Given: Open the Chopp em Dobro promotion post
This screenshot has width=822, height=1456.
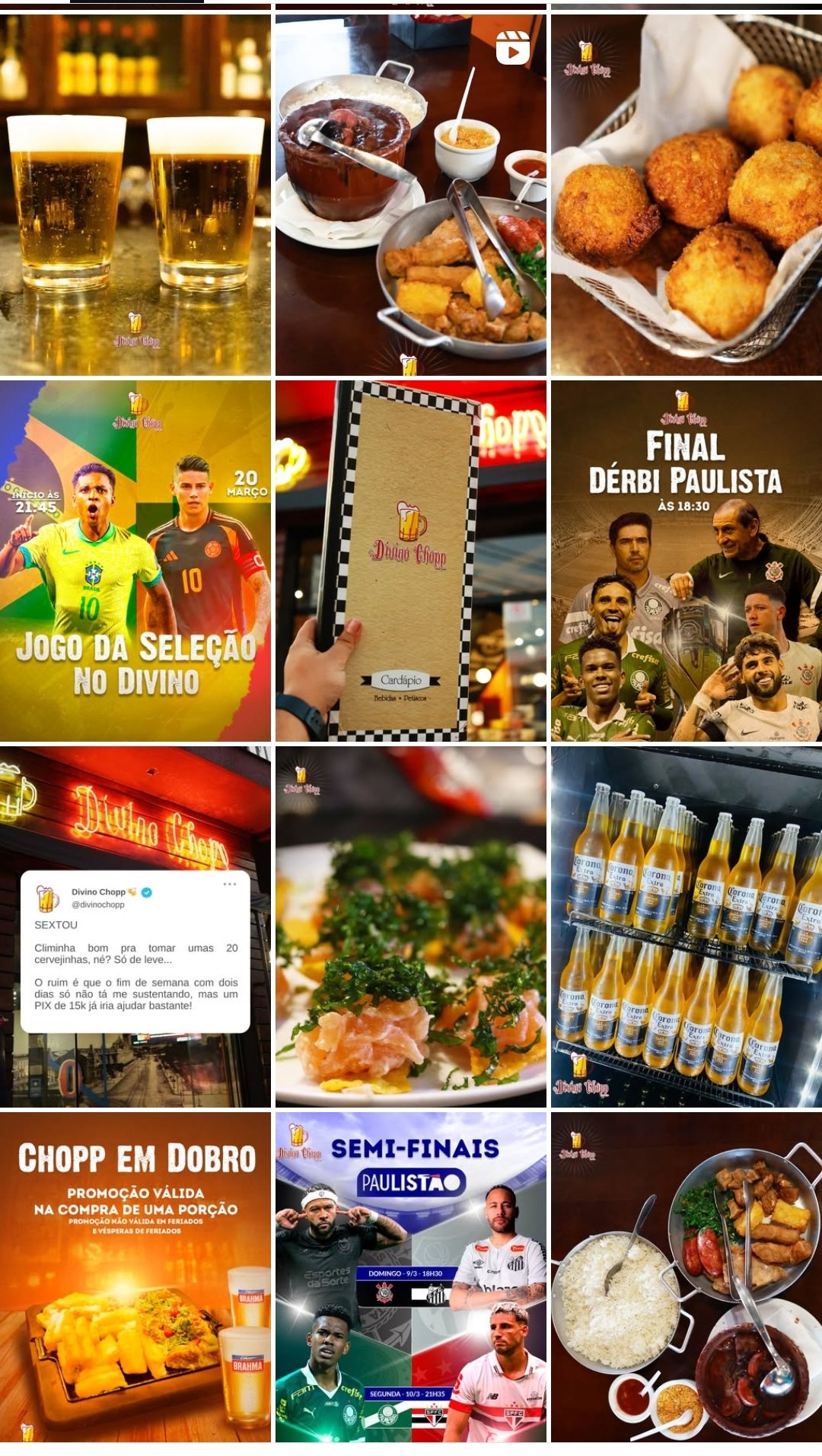Looking at the screenshot, I should 135,1276.
